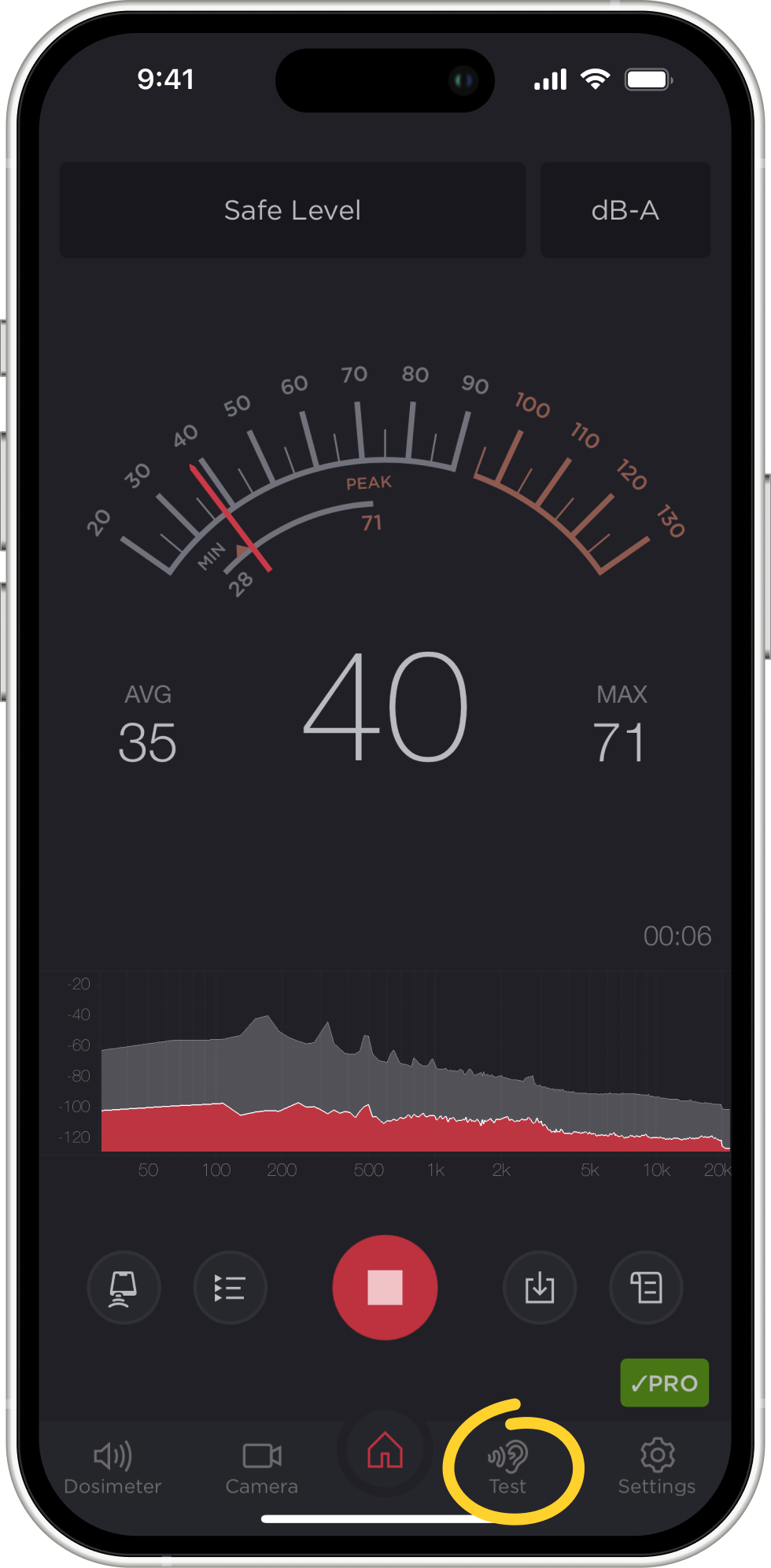The width and height of the screenshot is (771, 1568).
Task: Save the measurement with download icon
Action: pos(540,1288)
